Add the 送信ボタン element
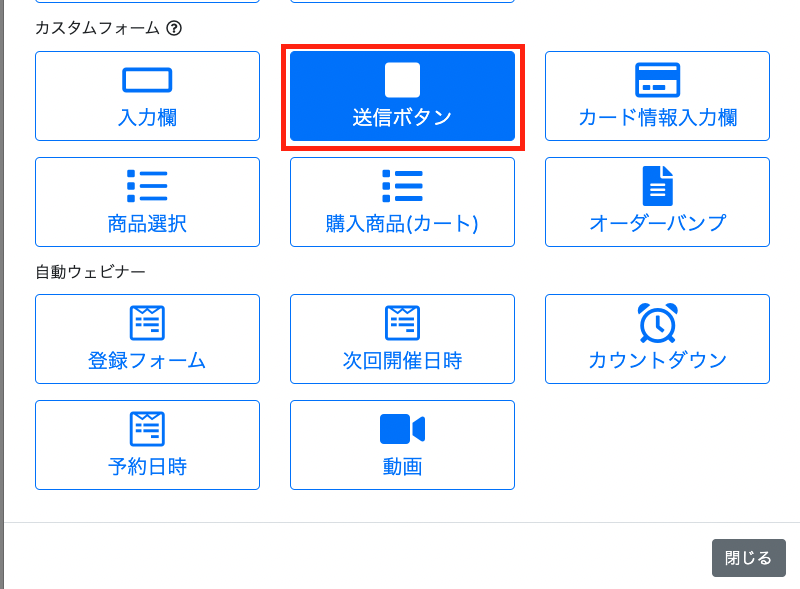 [402, 96]
